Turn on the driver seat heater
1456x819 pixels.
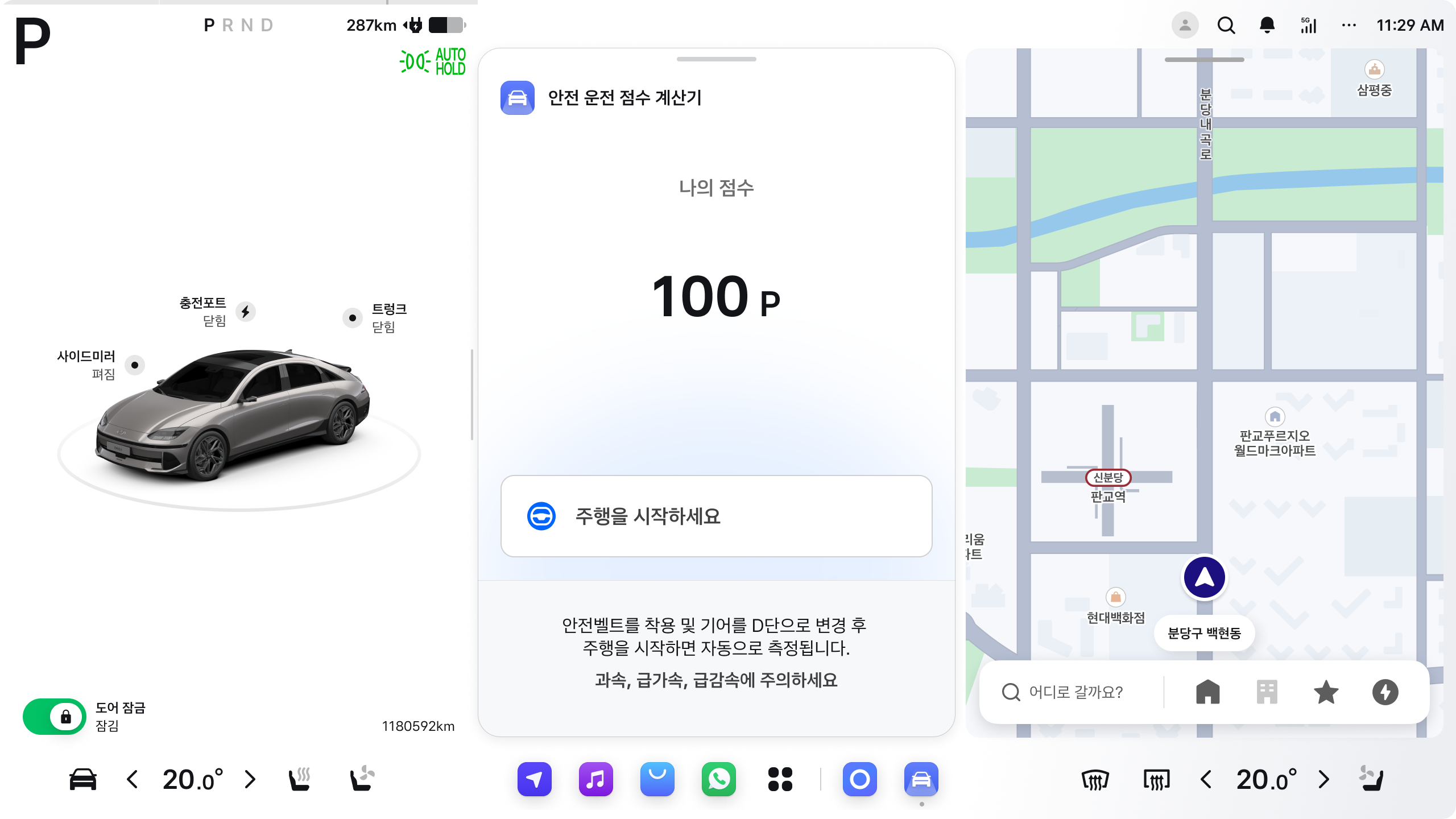pyautogui.click(x=300, y=779)
